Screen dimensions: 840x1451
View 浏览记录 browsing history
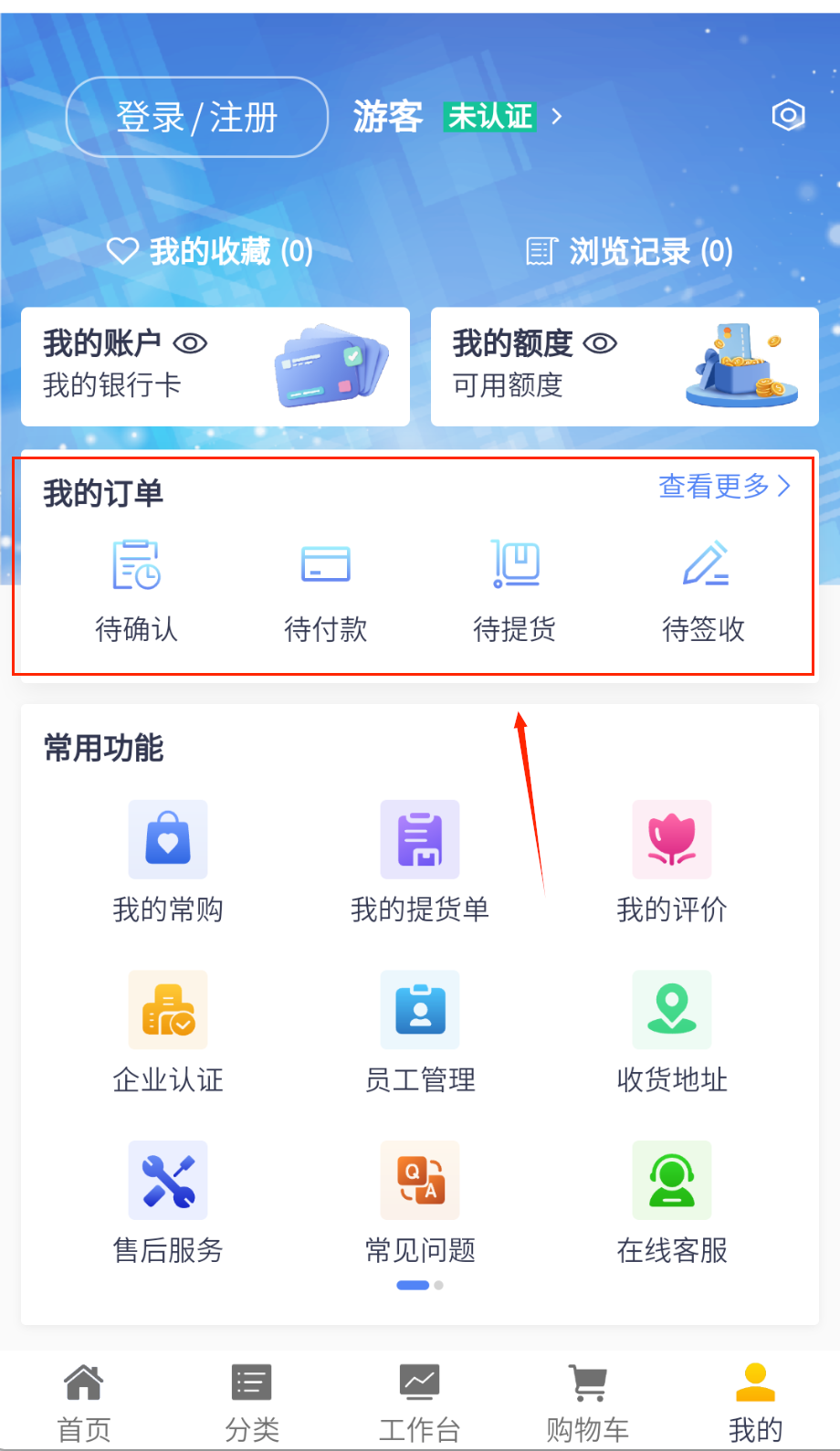pos(630,251)
